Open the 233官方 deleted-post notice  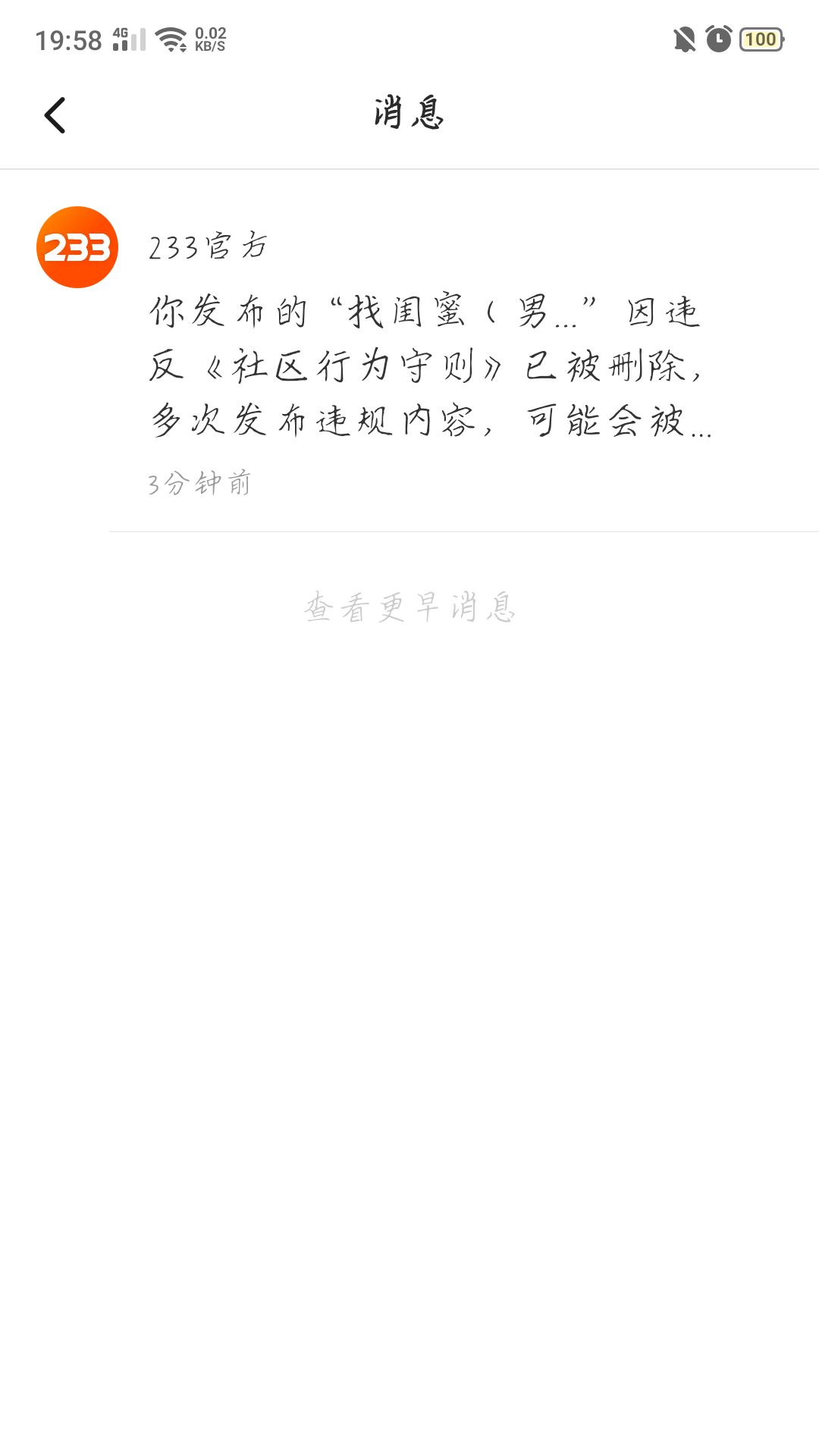(431, 366)
